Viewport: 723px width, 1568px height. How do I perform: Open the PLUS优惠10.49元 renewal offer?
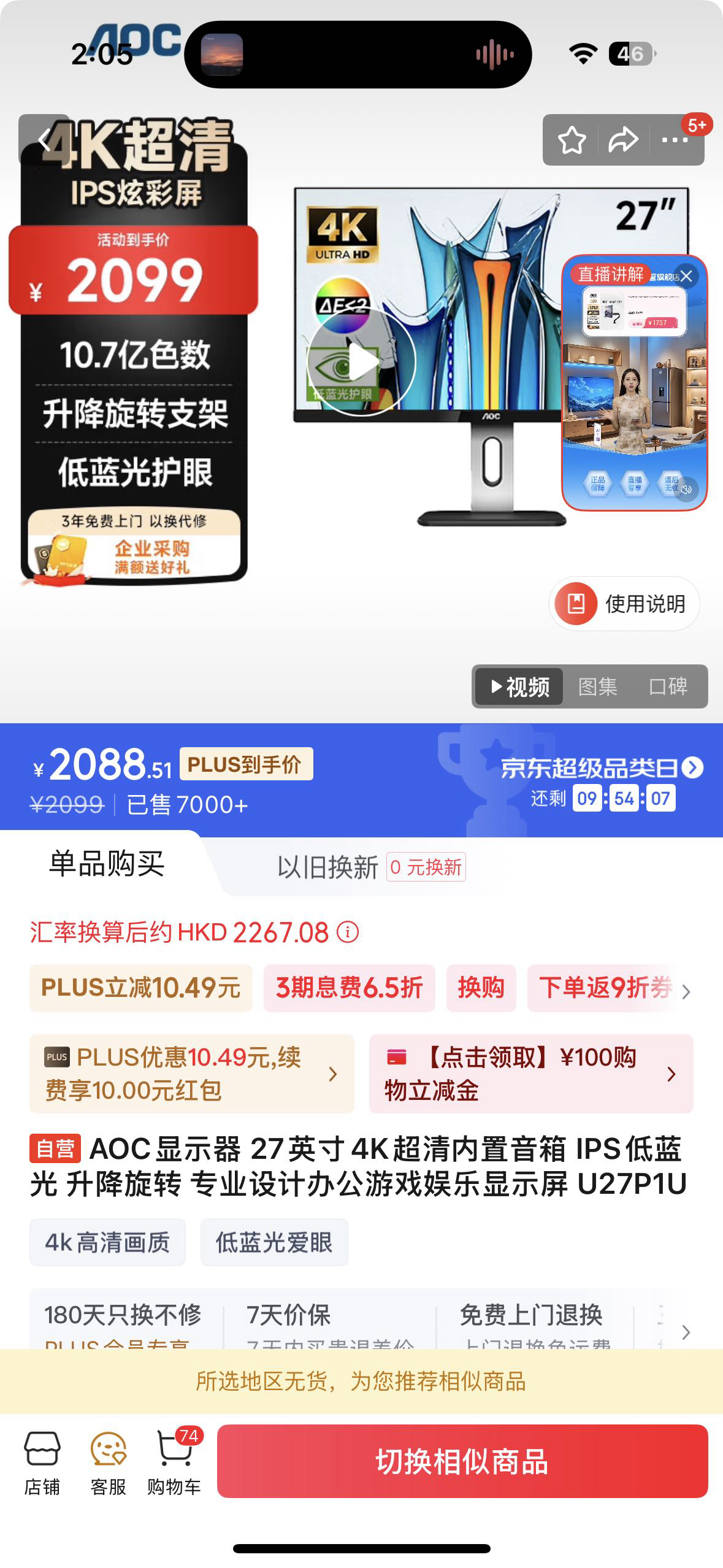(x=191, y=1074)
